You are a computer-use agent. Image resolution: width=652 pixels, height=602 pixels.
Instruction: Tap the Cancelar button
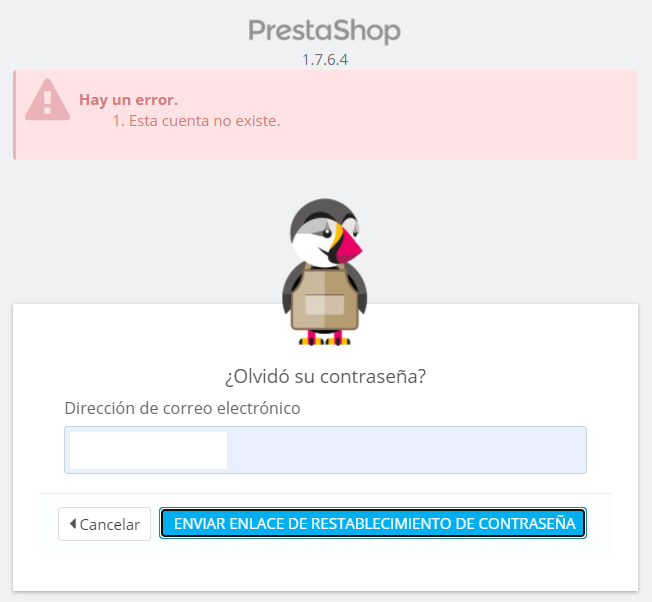pos(104,524)
